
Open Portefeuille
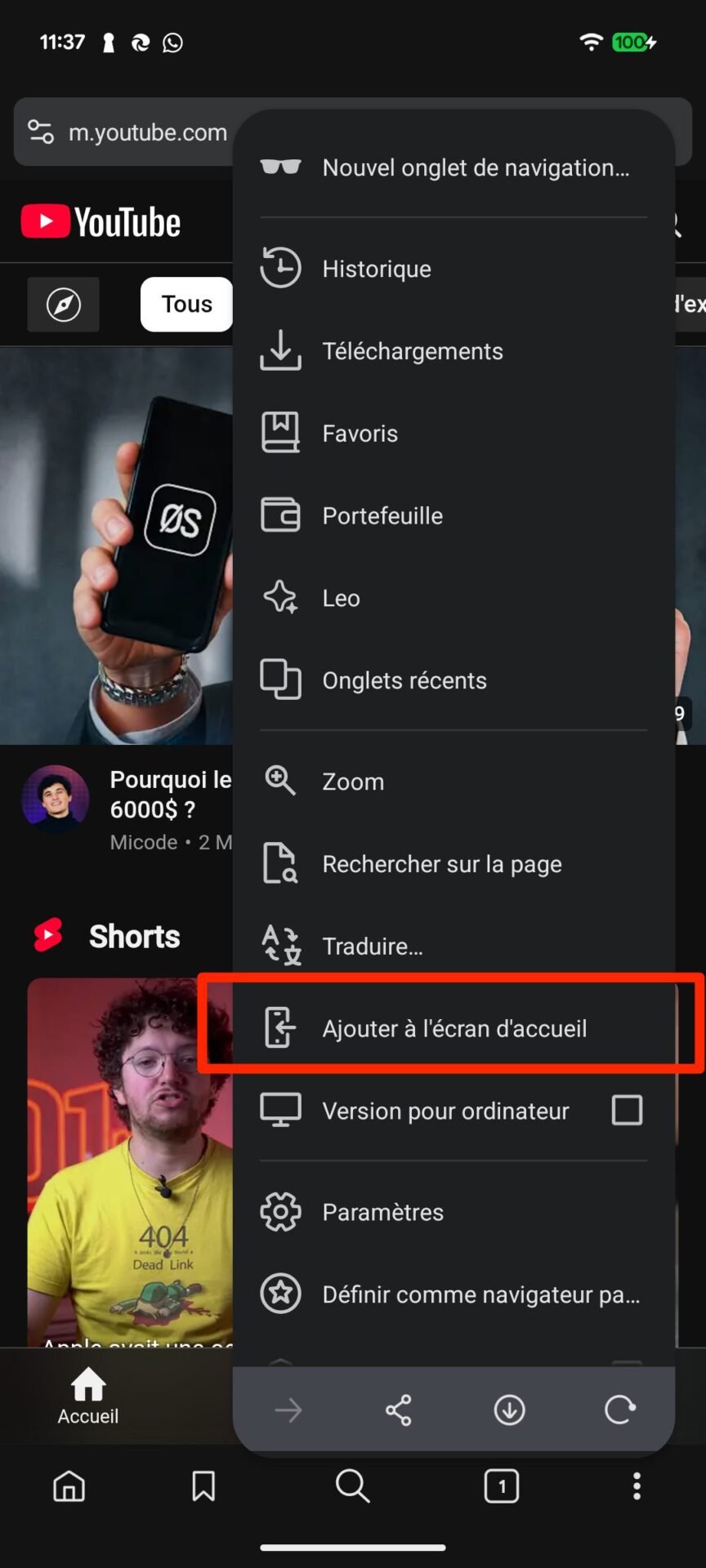click(x=454, y=516)
